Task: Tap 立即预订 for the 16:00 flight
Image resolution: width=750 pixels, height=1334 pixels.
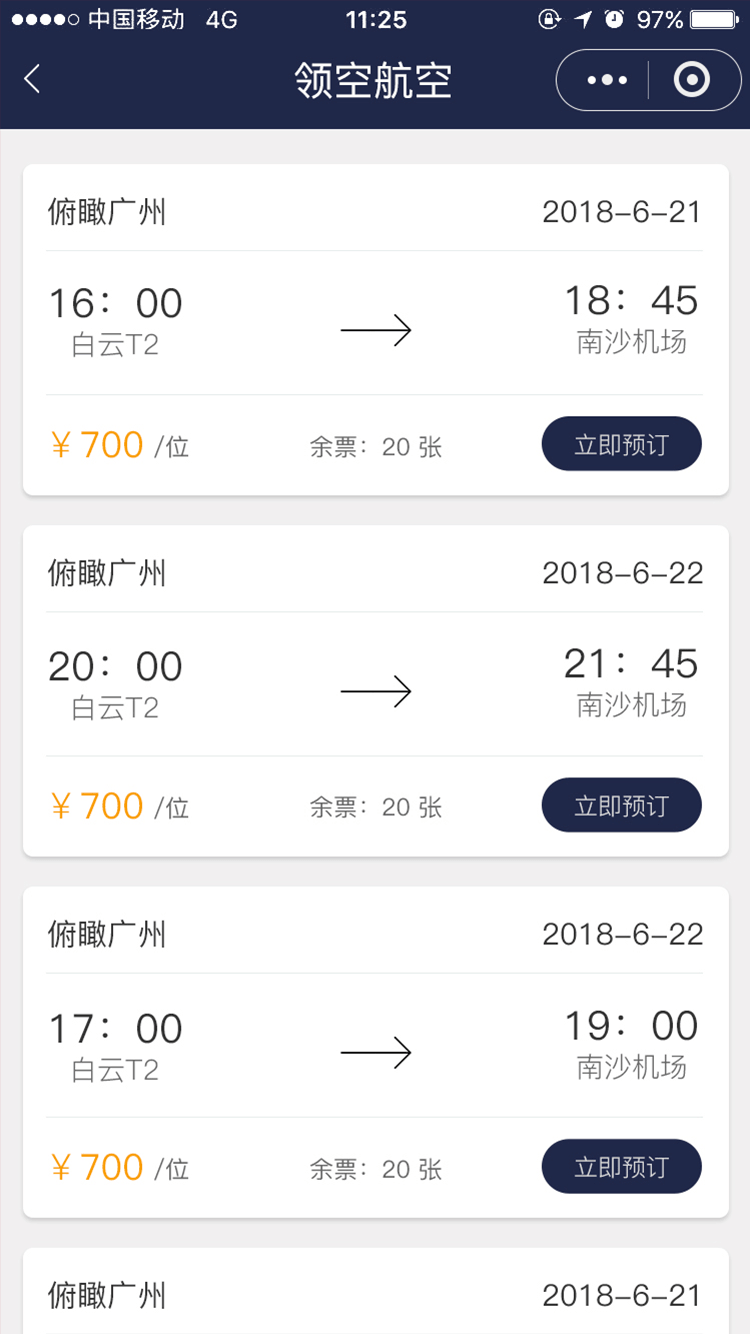Action: coord(621,444)
